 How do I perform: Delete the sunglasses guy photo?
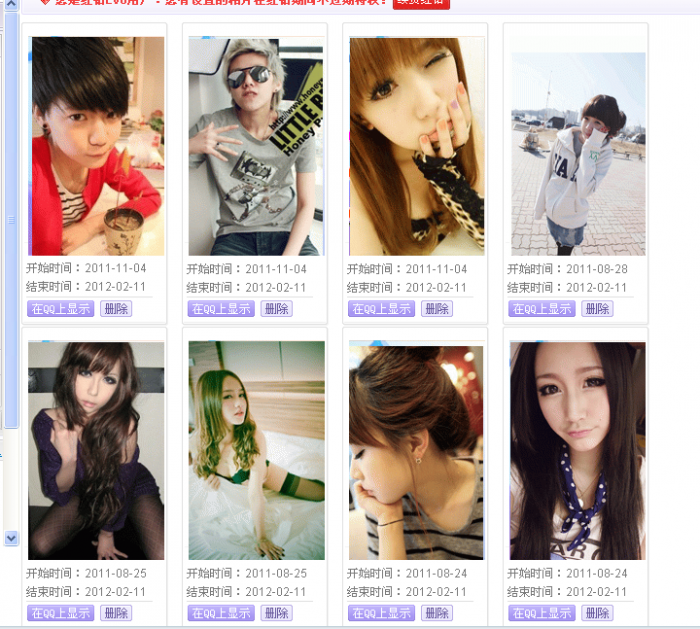[x=276, y=309]
